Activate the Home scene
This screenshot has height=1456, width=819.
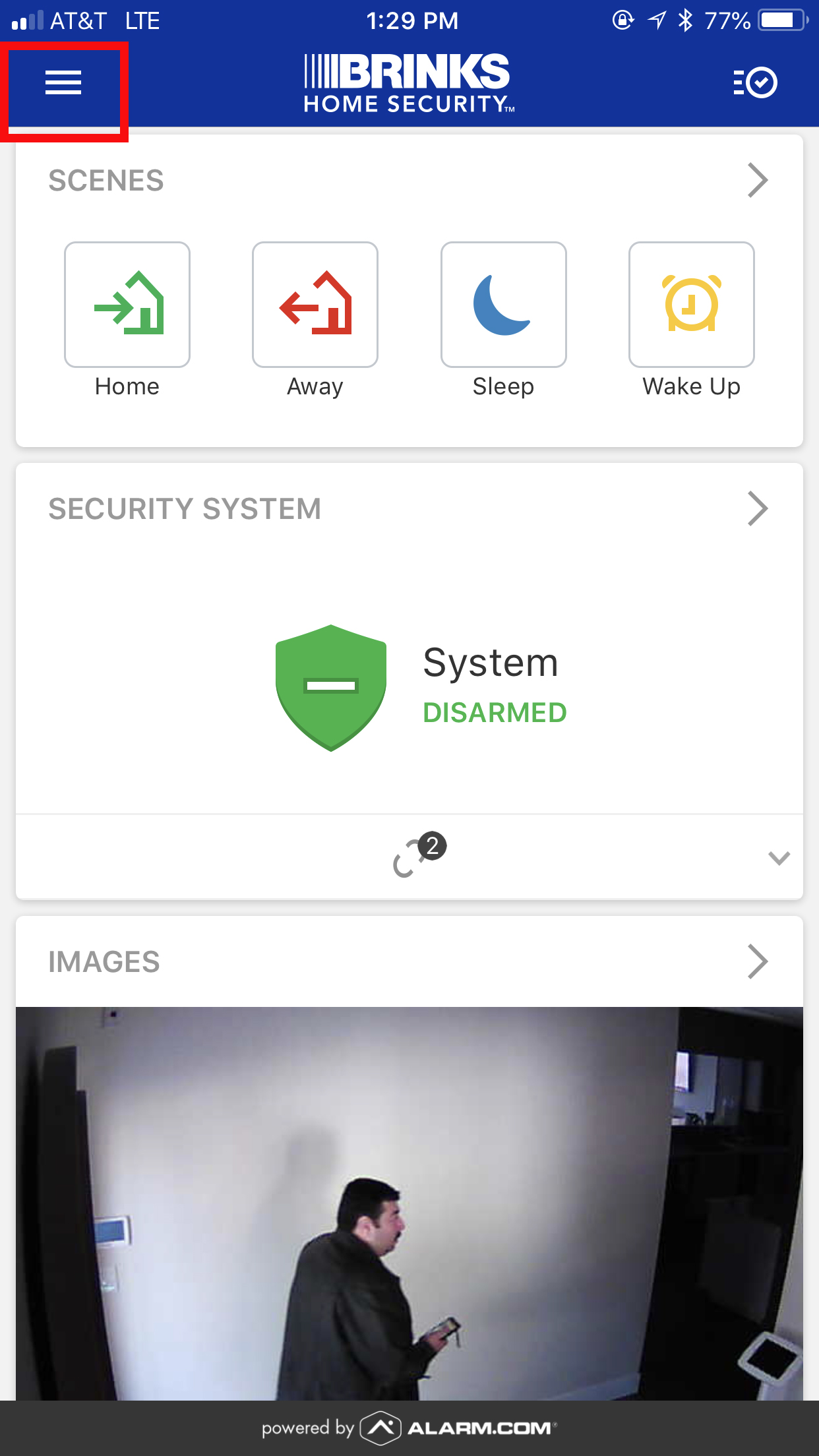[x=127, y=305]
